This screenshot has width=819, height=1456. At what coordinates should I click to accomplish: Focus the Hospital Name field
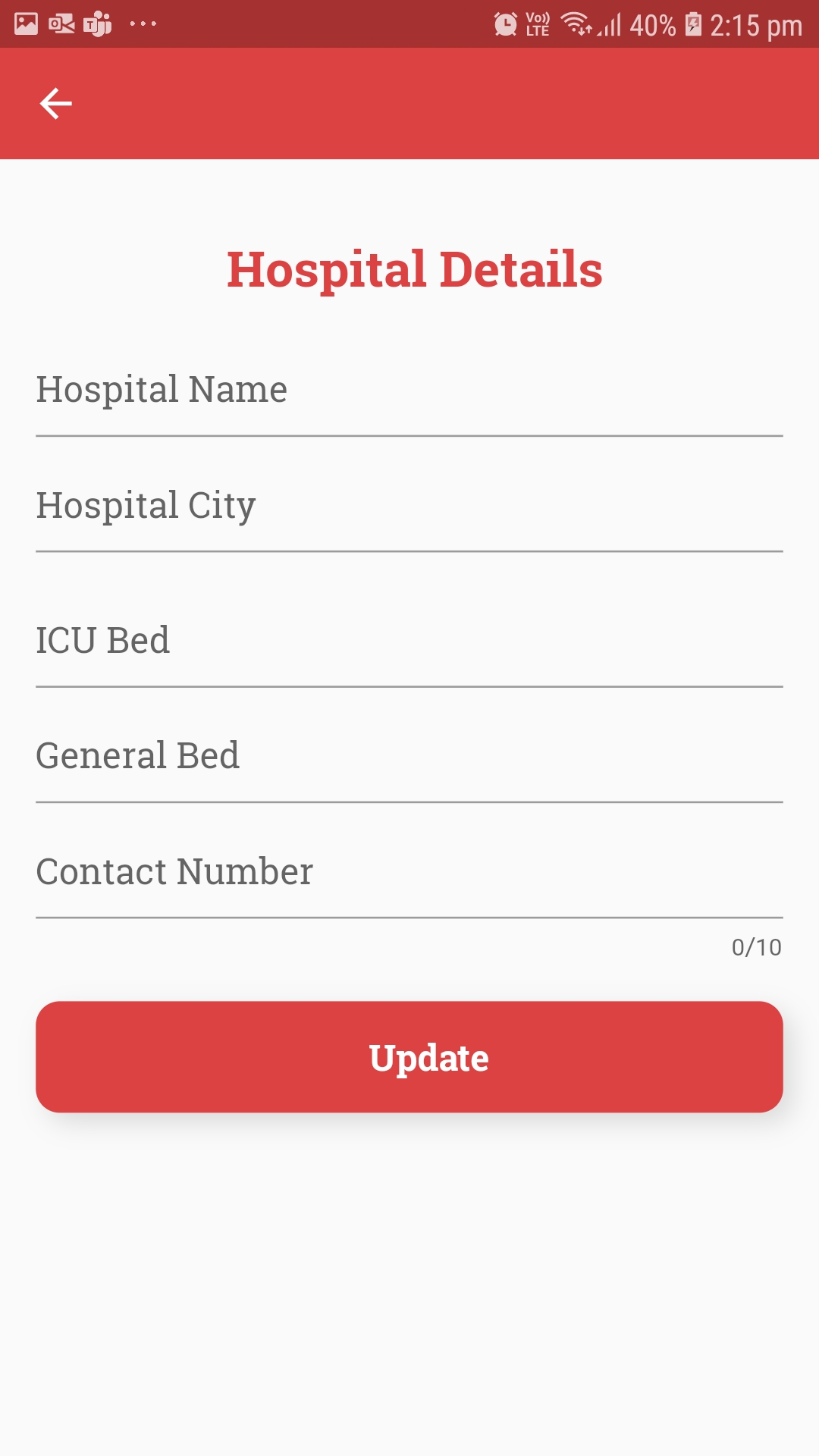[409, 391]
